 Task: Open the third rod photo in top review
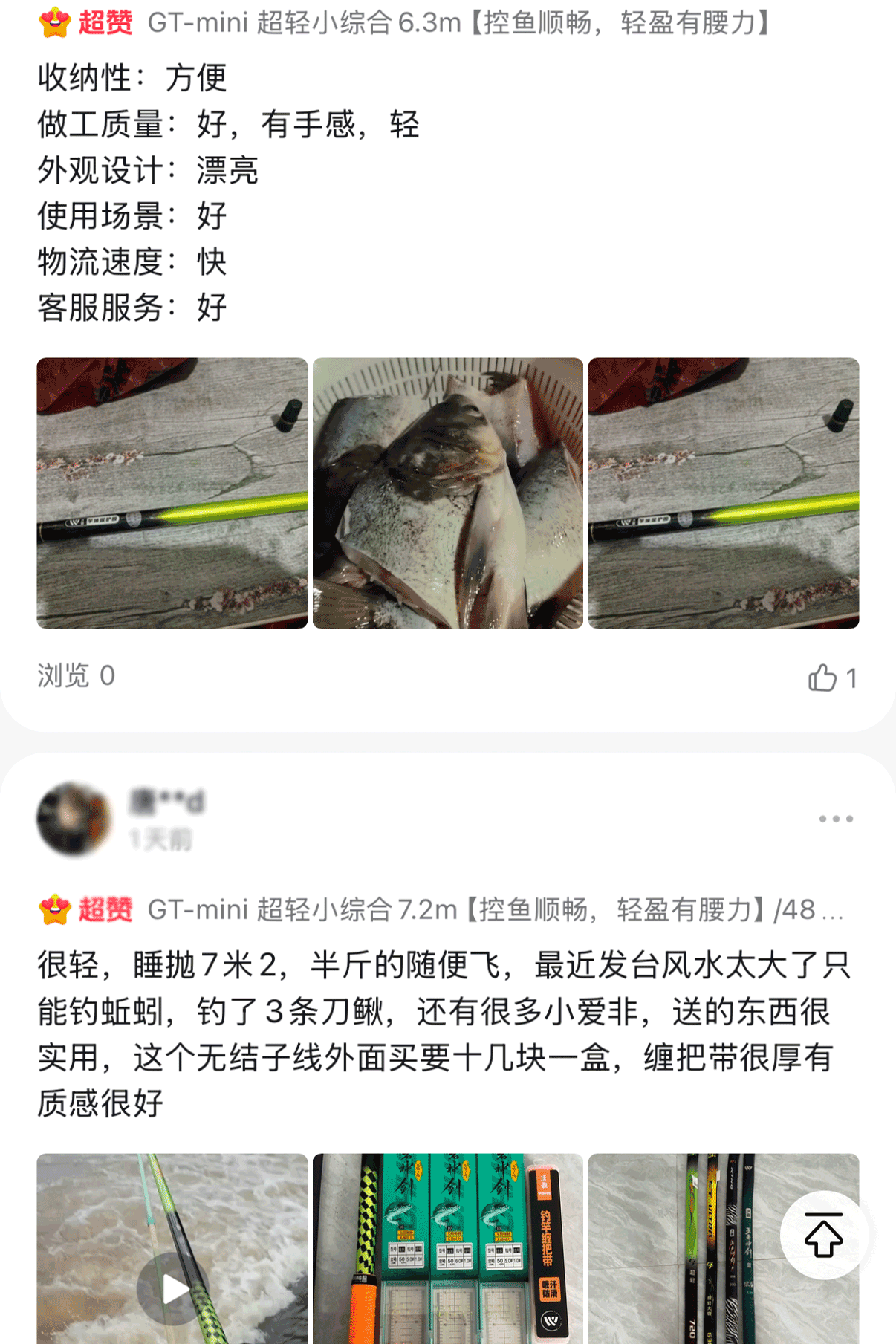click(724, 493)
